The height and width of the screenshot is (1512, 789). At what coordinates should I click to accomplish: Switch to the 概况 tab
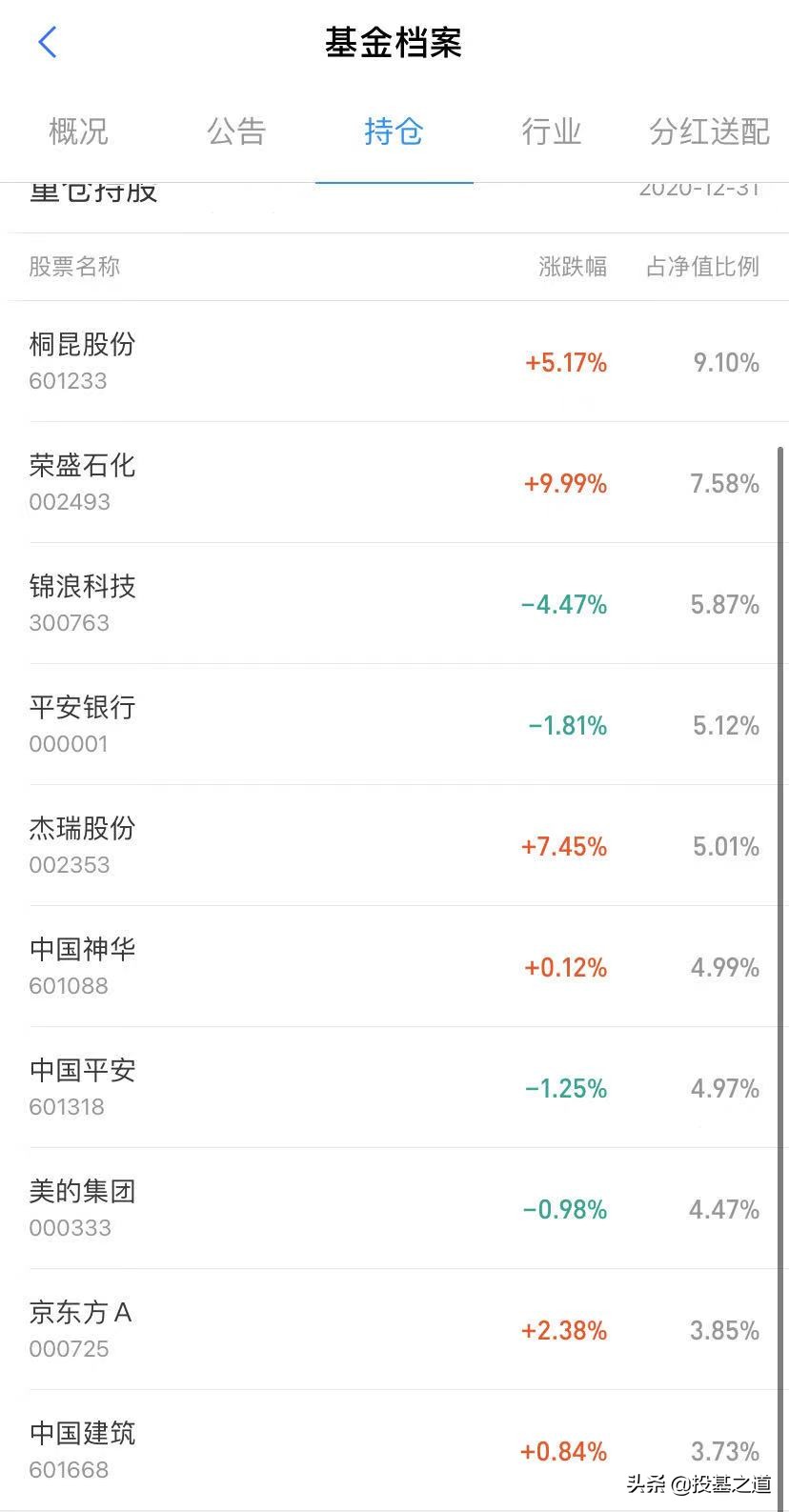click(79, 131)
